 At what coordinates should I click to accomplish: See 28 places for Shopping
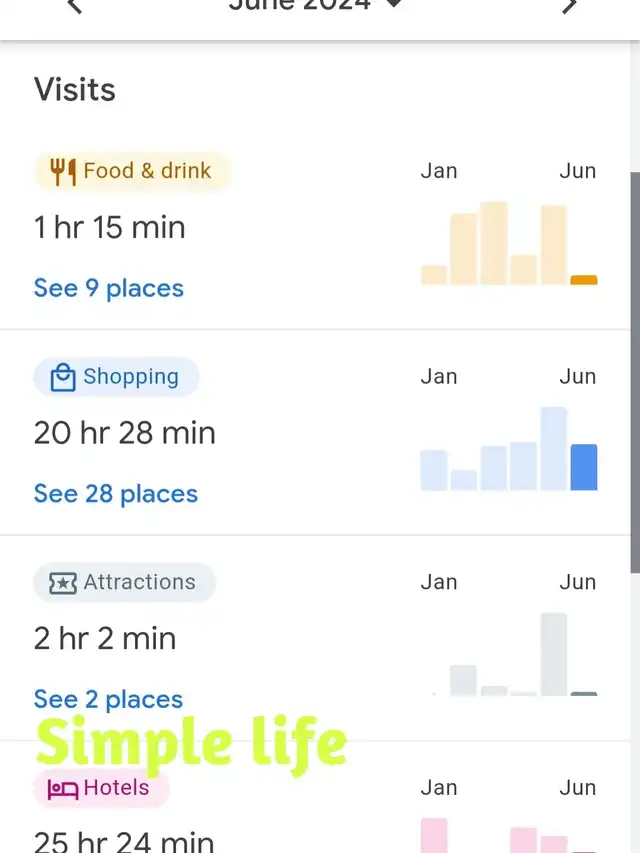pos(116,494)
